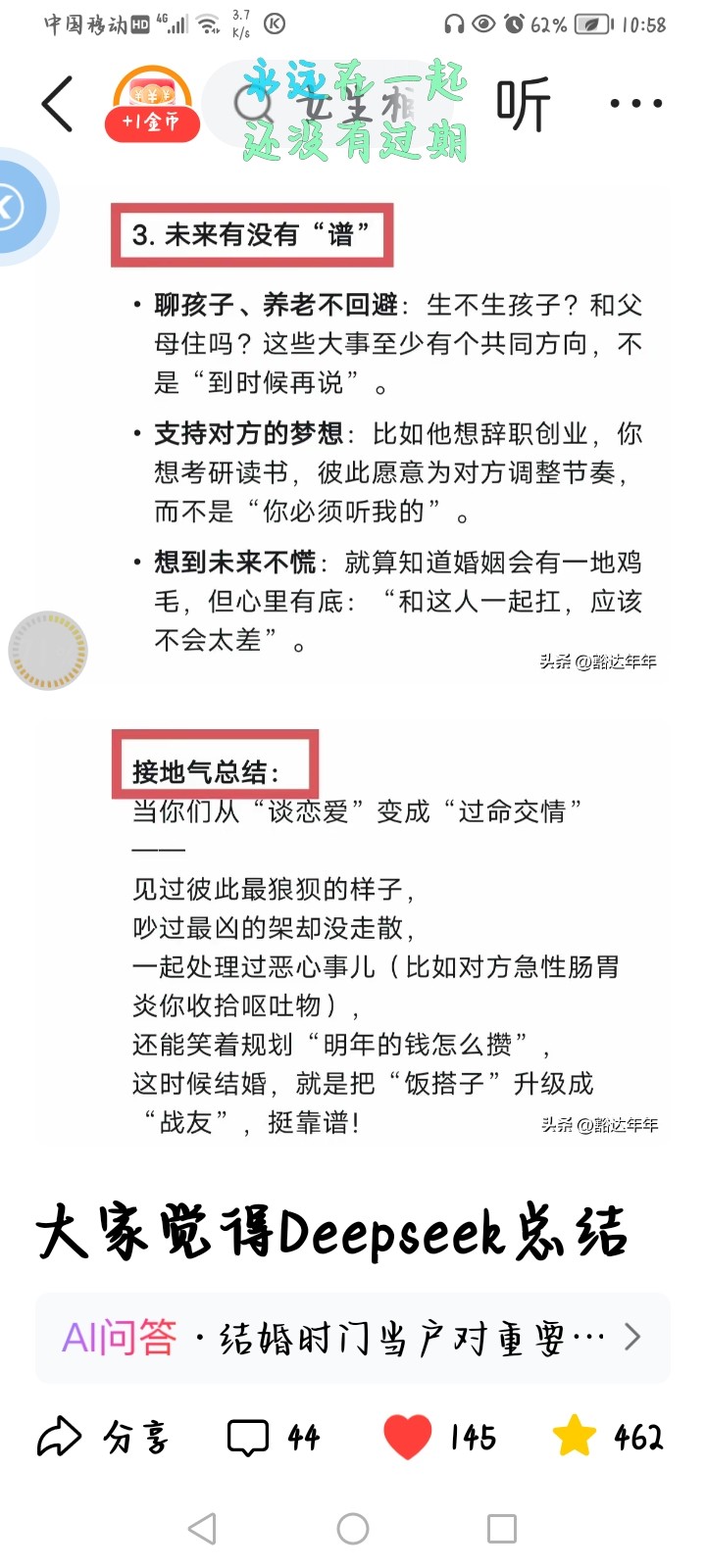Open the AI问答 suggestion about 结婚时门当户对
The height and width of the screenshot is (1568, 706).
353,1337
